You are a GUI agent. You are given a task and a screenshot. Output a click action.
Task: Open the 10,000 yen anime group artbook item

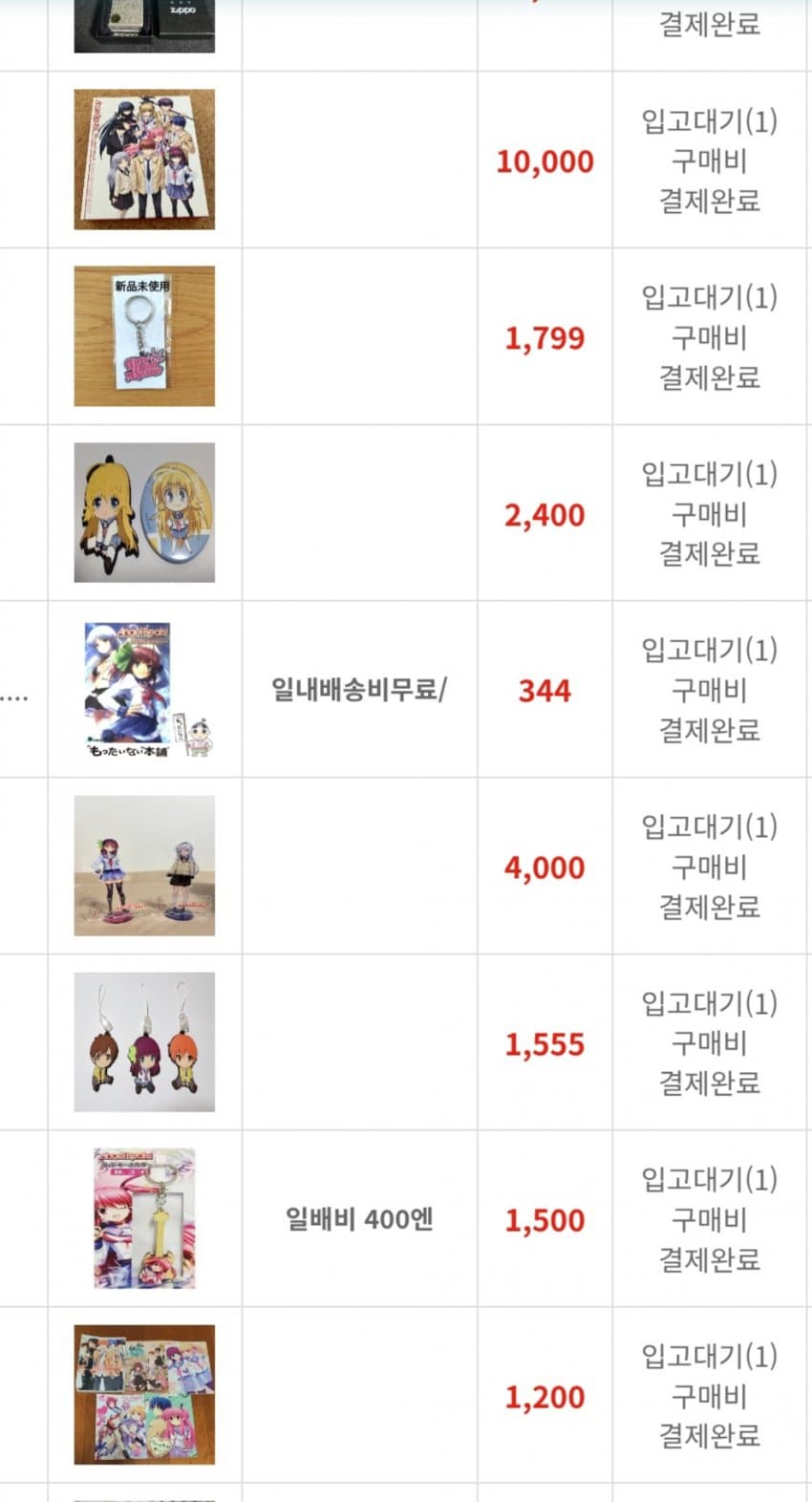point(144,160)
